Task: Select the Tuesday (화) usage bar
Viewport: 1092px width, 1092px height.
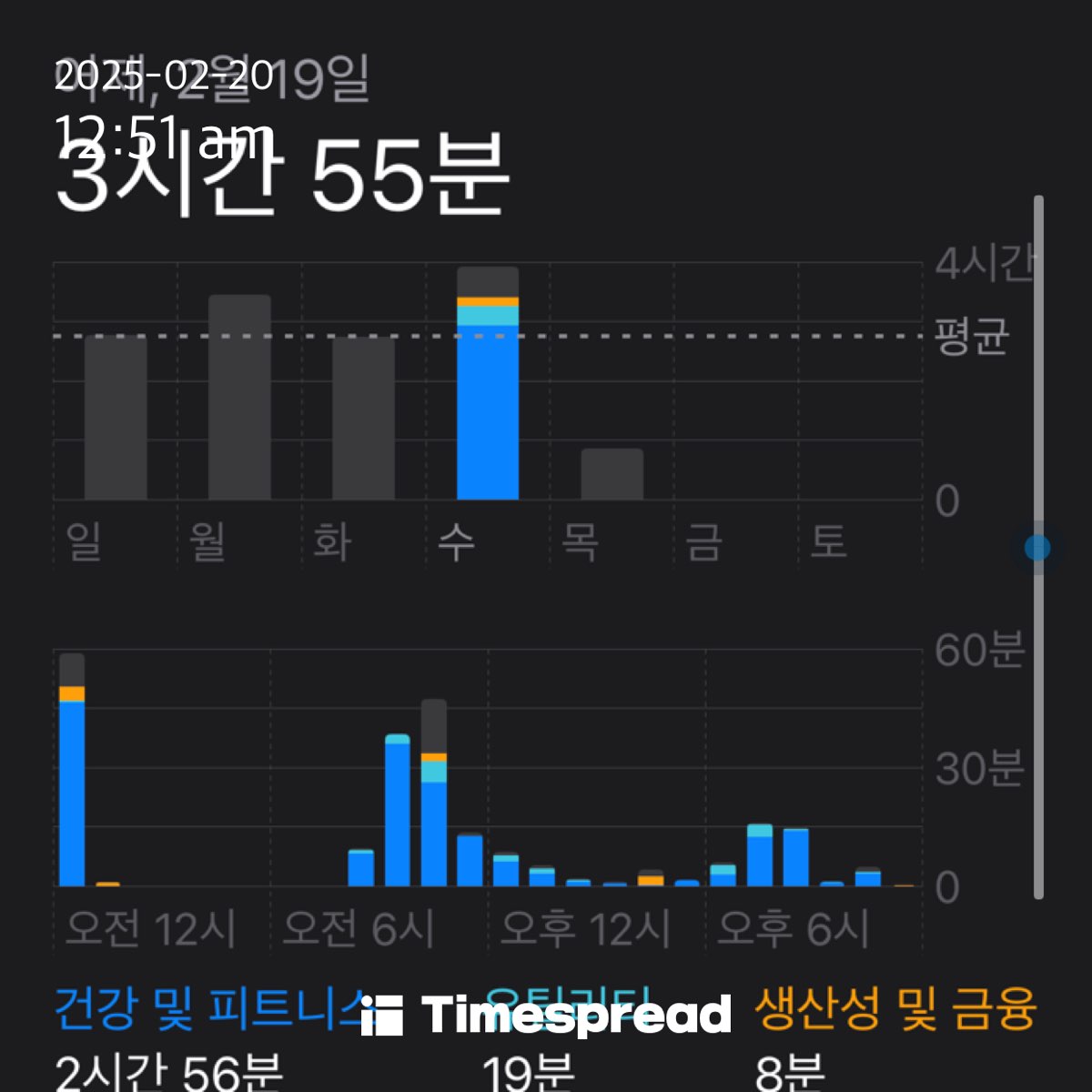Action: [363, 419]
